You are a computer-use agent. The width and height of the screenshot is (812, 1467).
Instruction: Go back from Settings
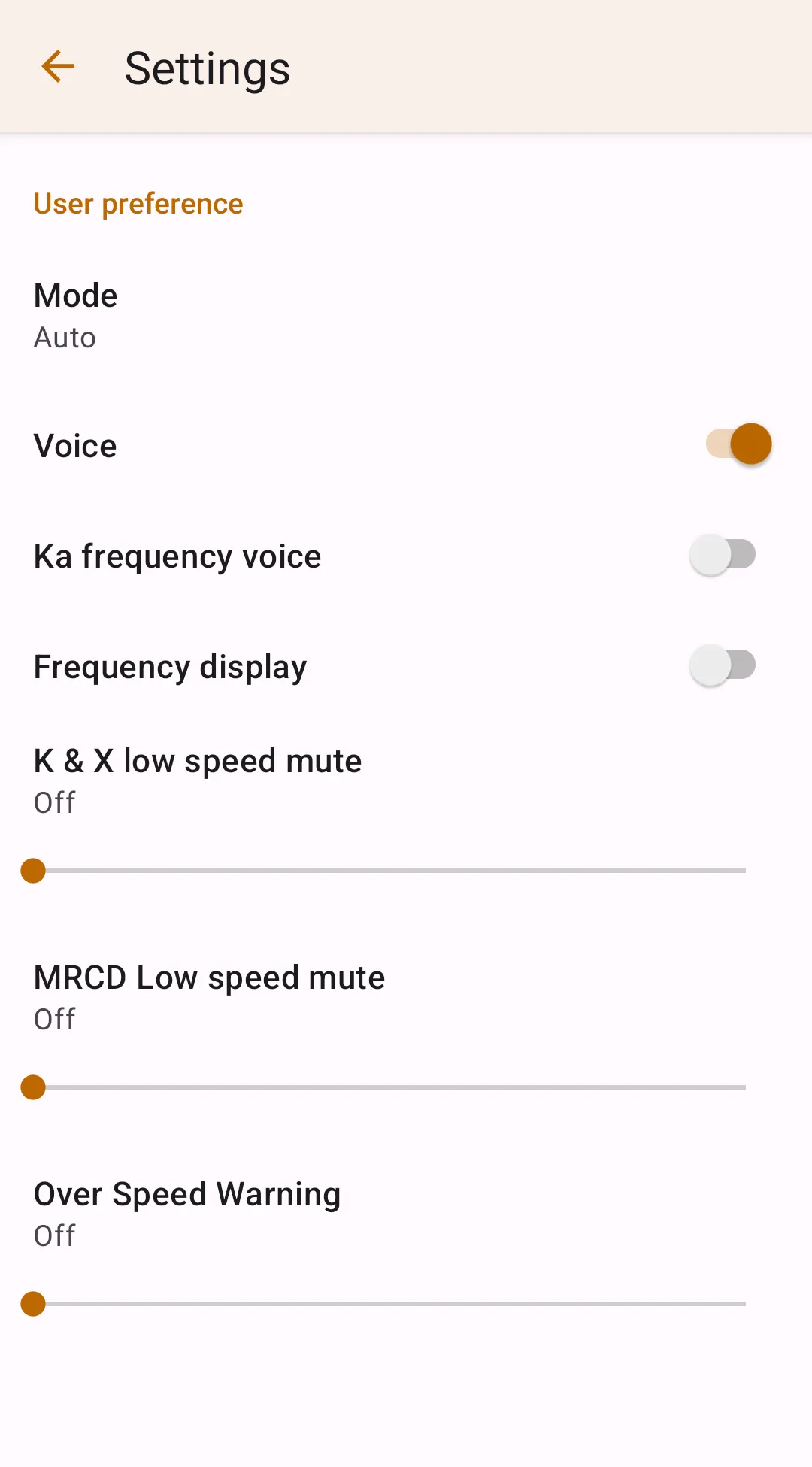coord(58,67)
